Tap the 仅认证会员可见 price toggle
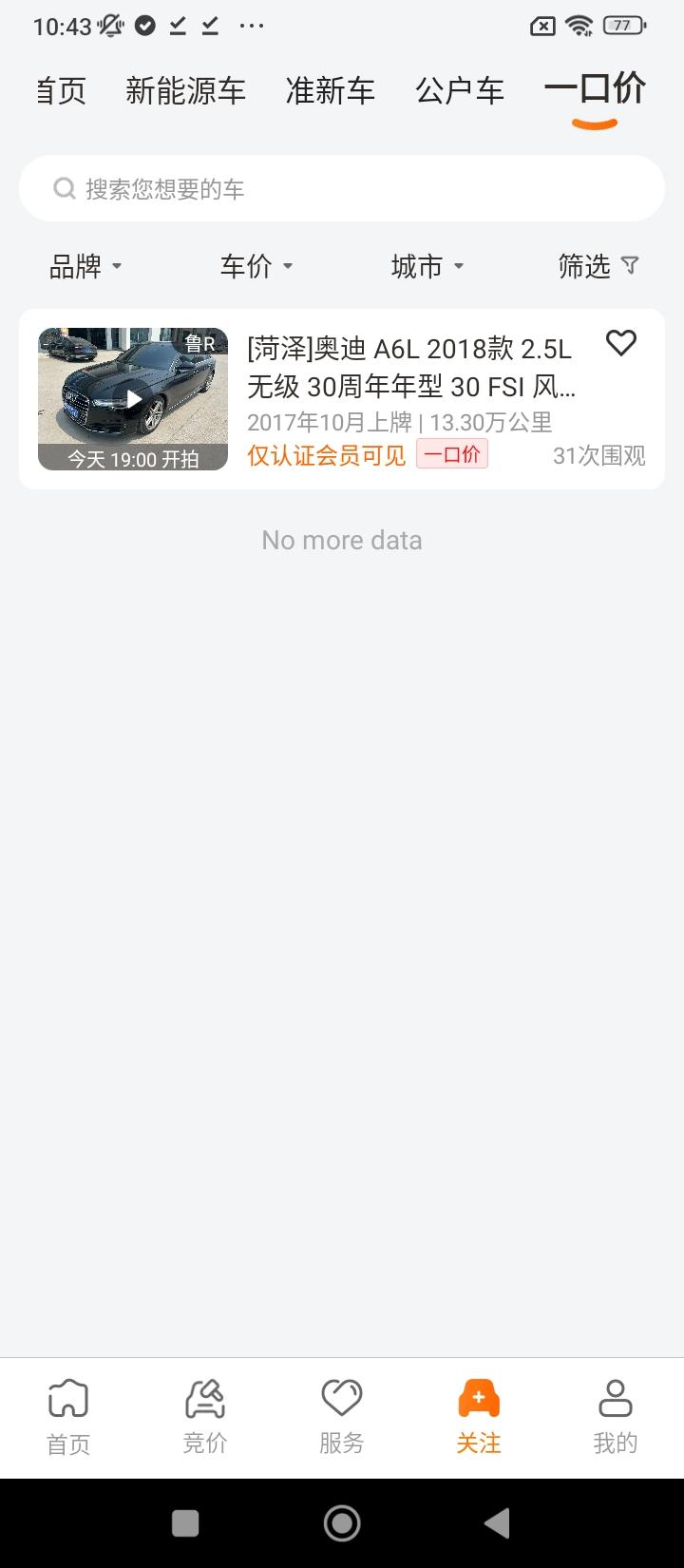Image resolution: width=684 pixels, height=1568 pixels. [325, 456]
